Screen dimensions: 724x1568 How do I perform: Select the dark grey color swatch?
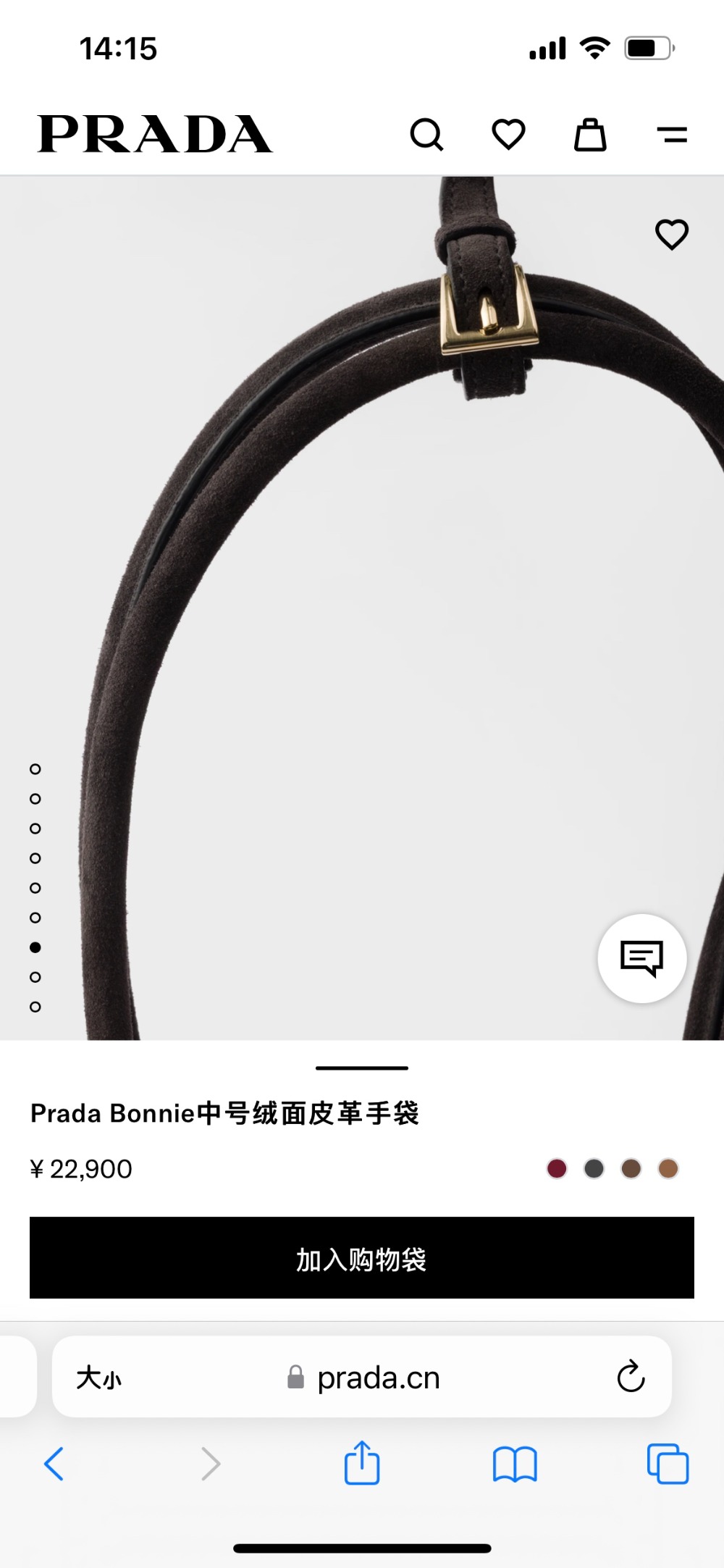[x=594, y=1168]
